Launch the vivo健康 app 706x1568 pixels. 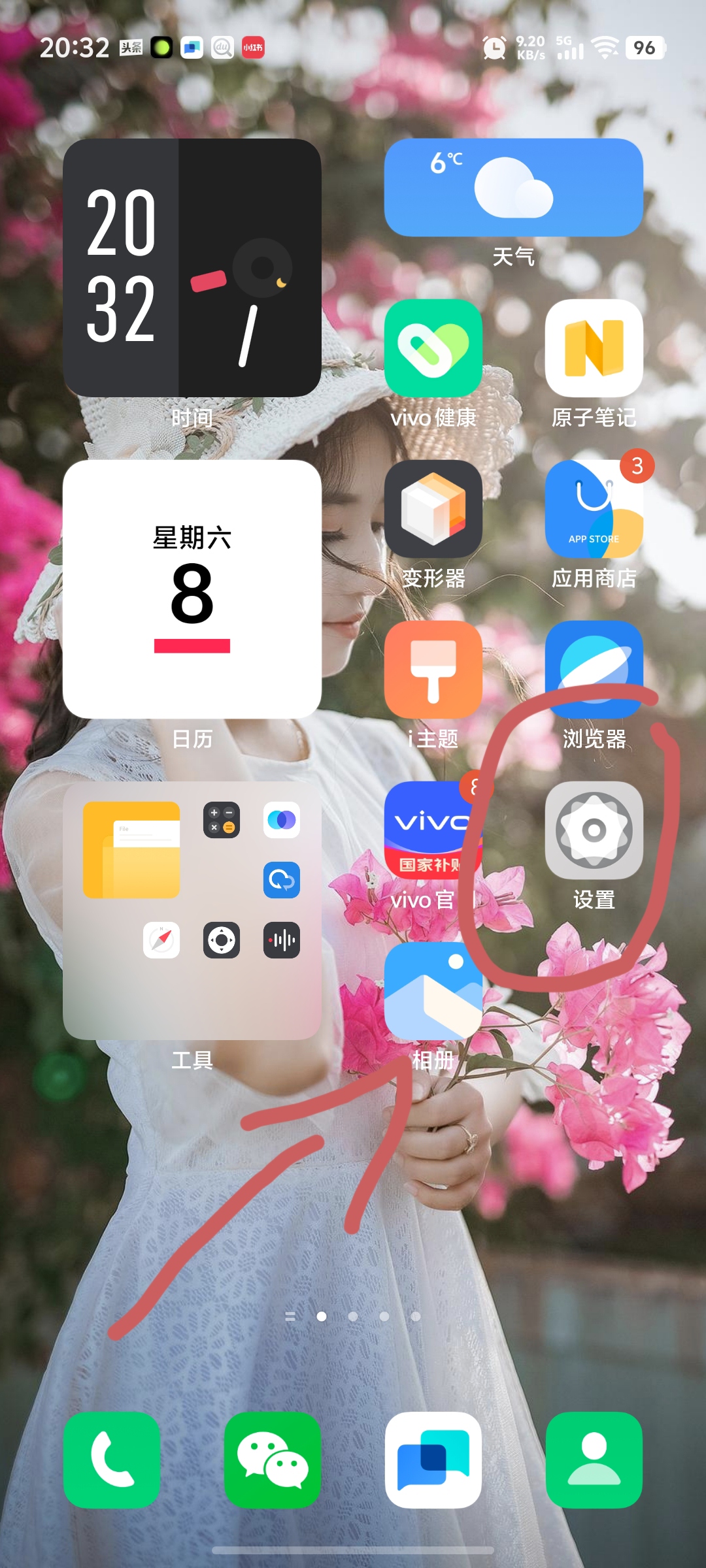(x=433, y=348)
